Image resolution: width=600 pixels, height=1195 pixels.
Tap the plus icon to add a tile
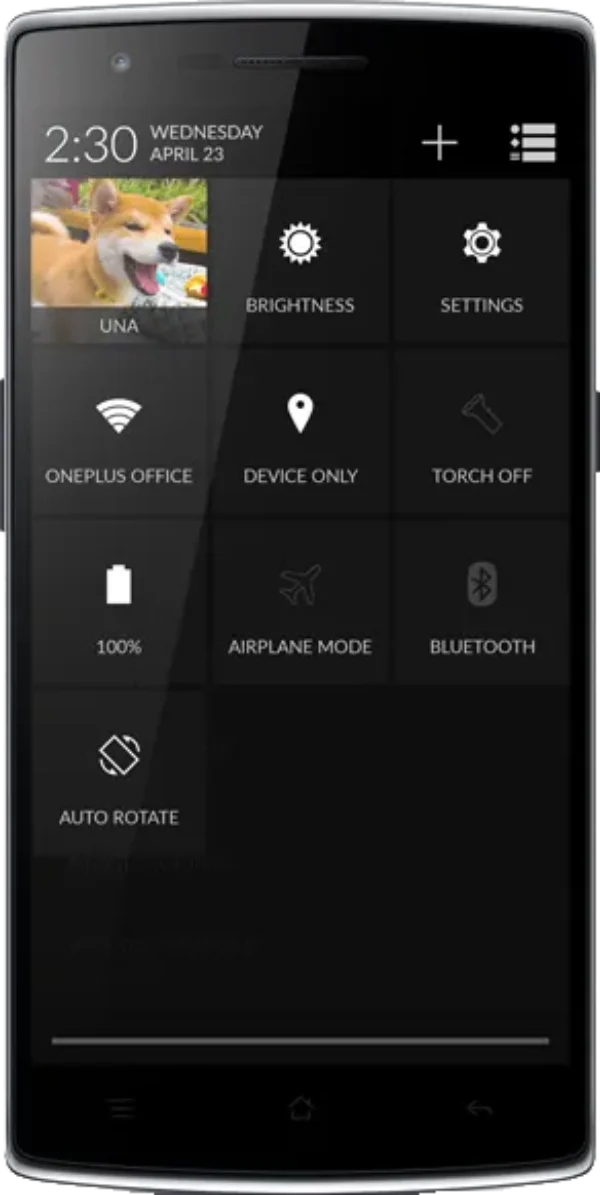tap(439, 143)
